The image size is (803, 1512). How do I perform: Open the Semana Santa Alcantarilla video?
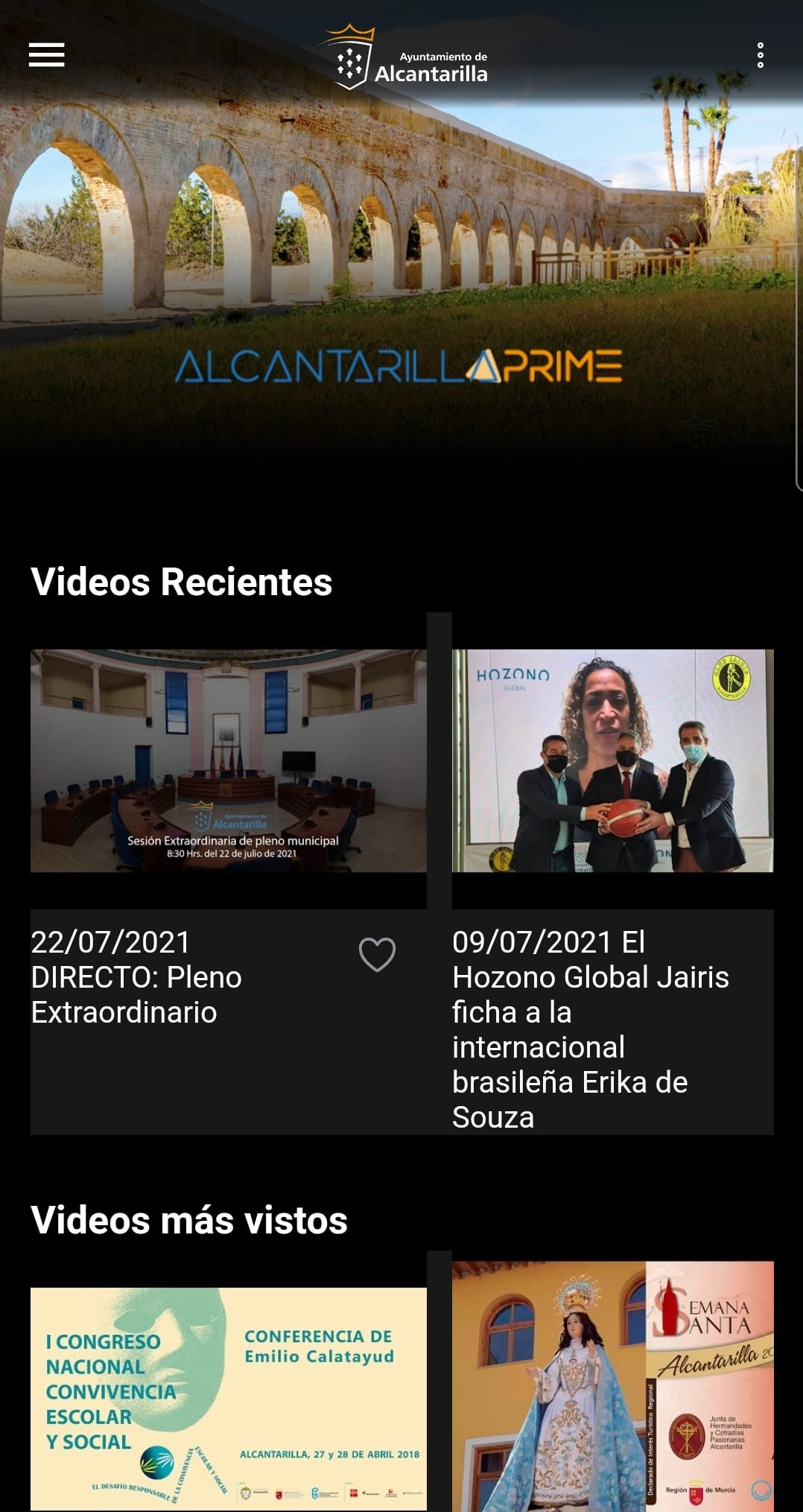point(612,1385)
